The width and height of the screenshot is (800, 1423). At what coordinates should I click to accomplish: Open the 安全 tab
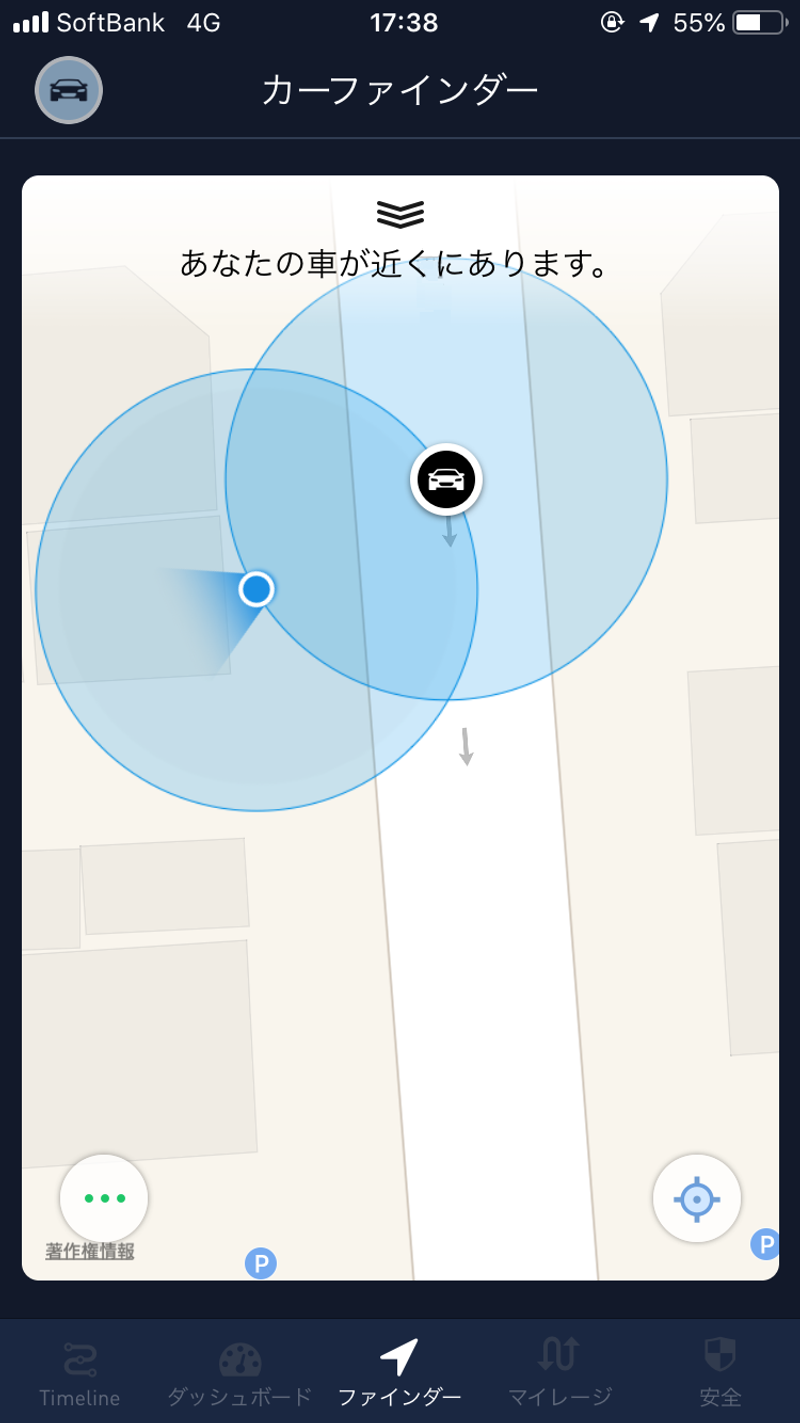[x=720, y=1373]
